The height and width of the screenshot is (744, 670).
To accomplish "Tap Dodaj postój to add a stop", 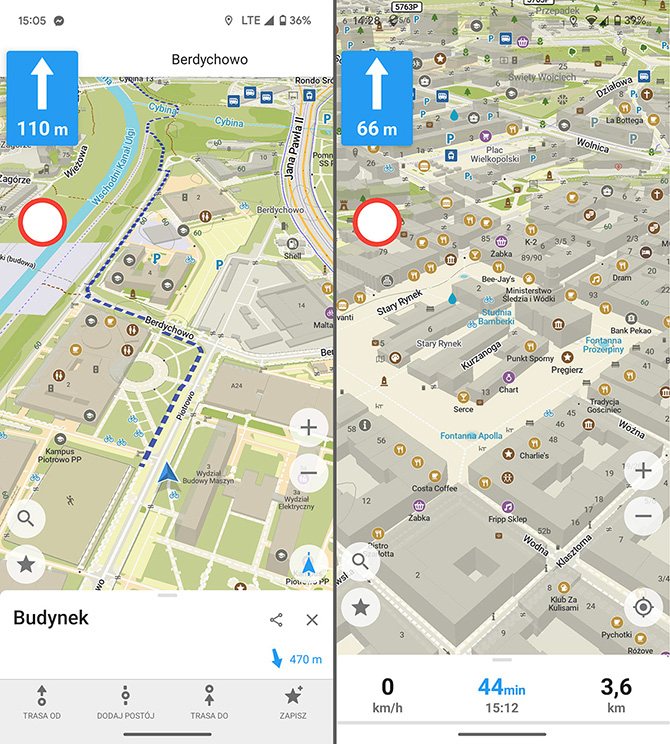I will click(125, 702).
